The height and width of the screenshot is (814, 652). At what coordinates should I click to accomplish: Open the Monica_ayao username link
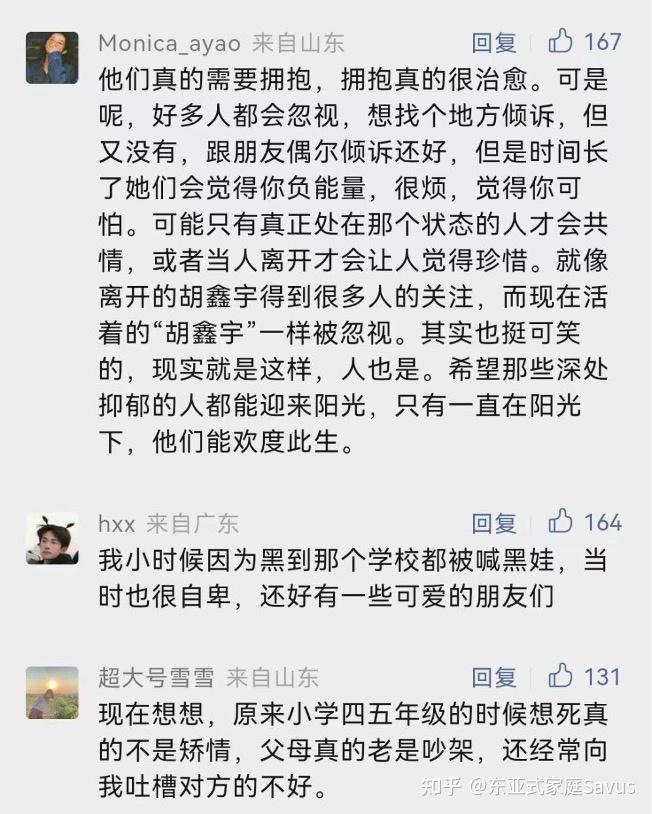click(169, 43)
